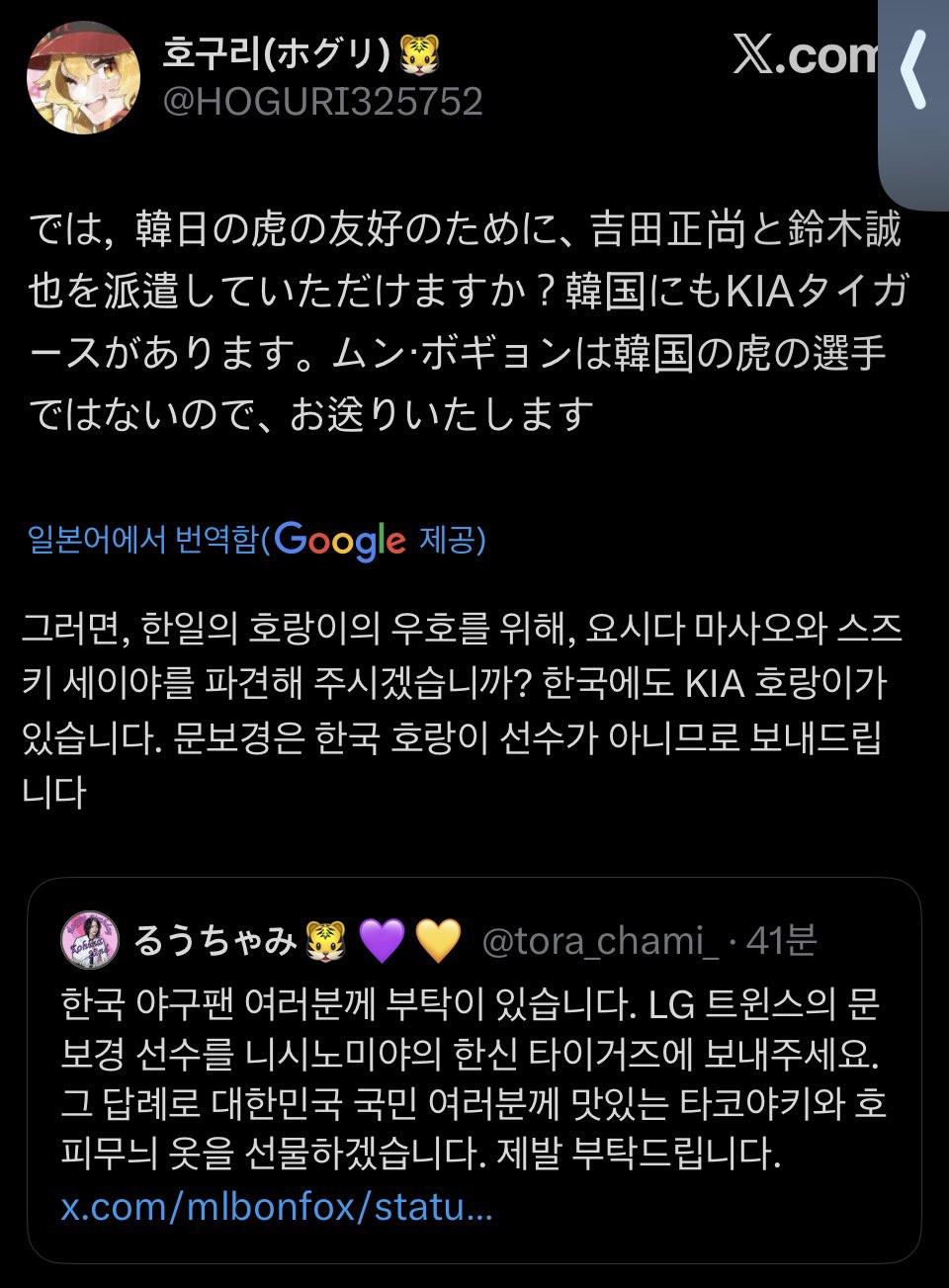Image resolution: width=949 pixels, height=1288 pixels.
Task: View the @HOGURI325752 profile
Action: point(322,101)
